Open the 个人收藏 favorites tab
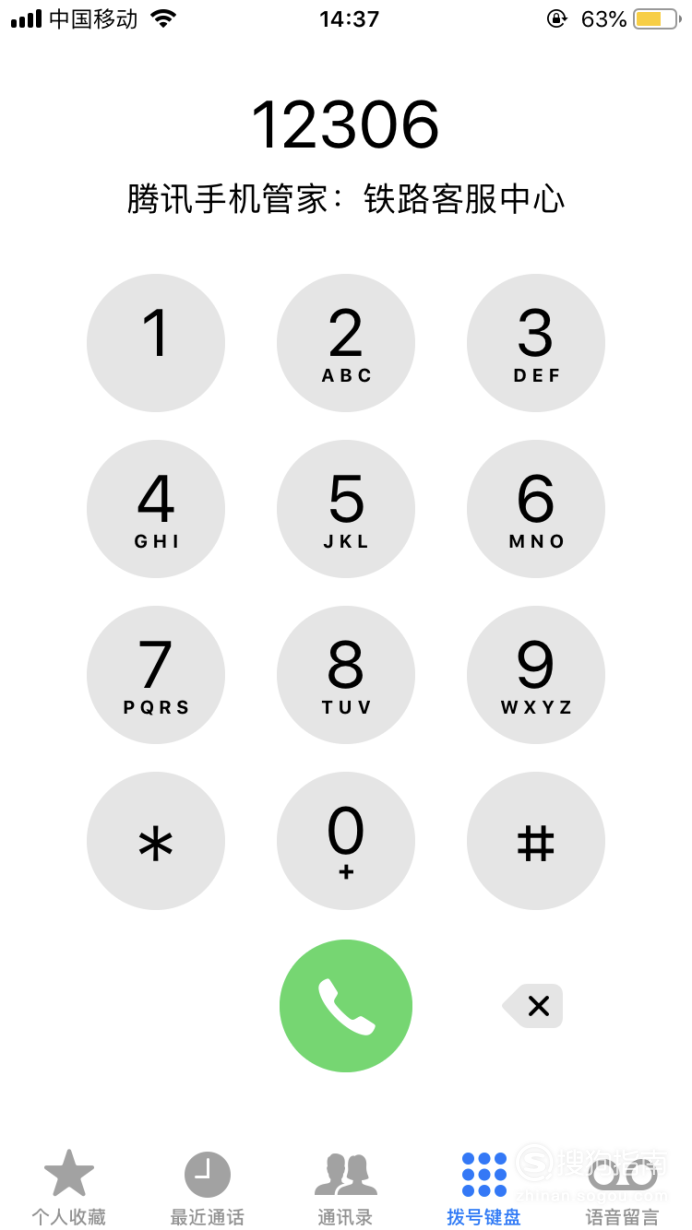Screen dimensions: 692x1230 click(x=69, y=1187)
